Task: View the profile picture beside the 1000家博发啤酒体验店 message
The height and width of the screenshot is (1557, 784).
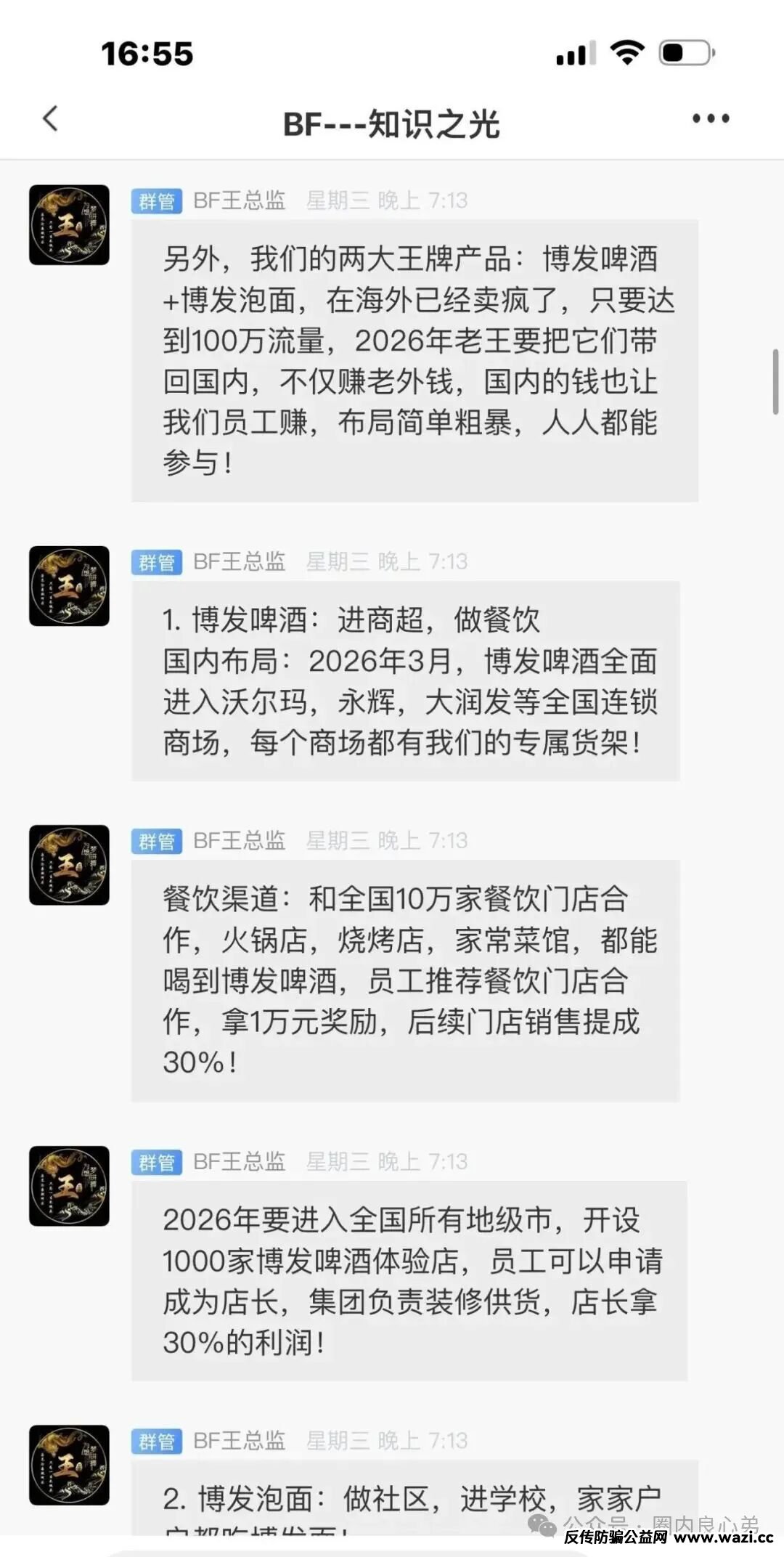Action: [69, 1186]
